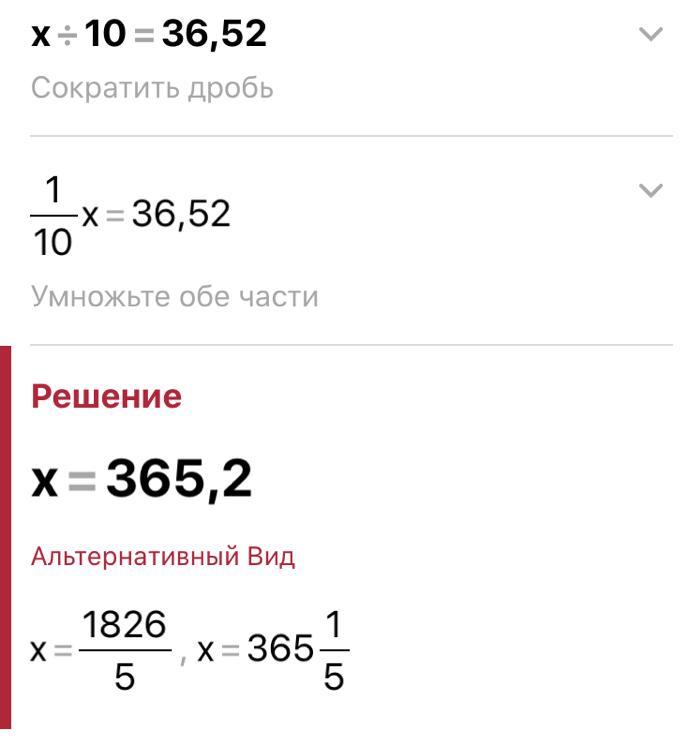Expand the 'Сократить дробь' step chevron
This screenshot has height=749, width=698.
click(x=651, y=34)
